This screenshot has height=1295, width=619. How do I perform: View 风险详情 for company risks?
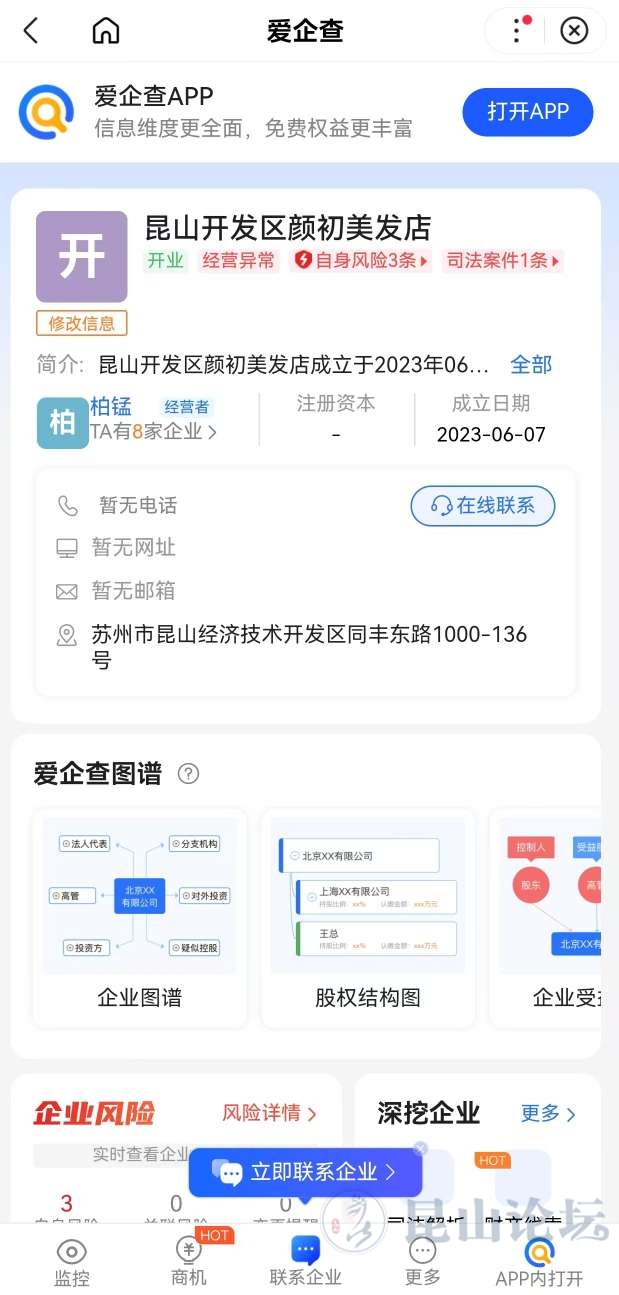coord(269,1113)
